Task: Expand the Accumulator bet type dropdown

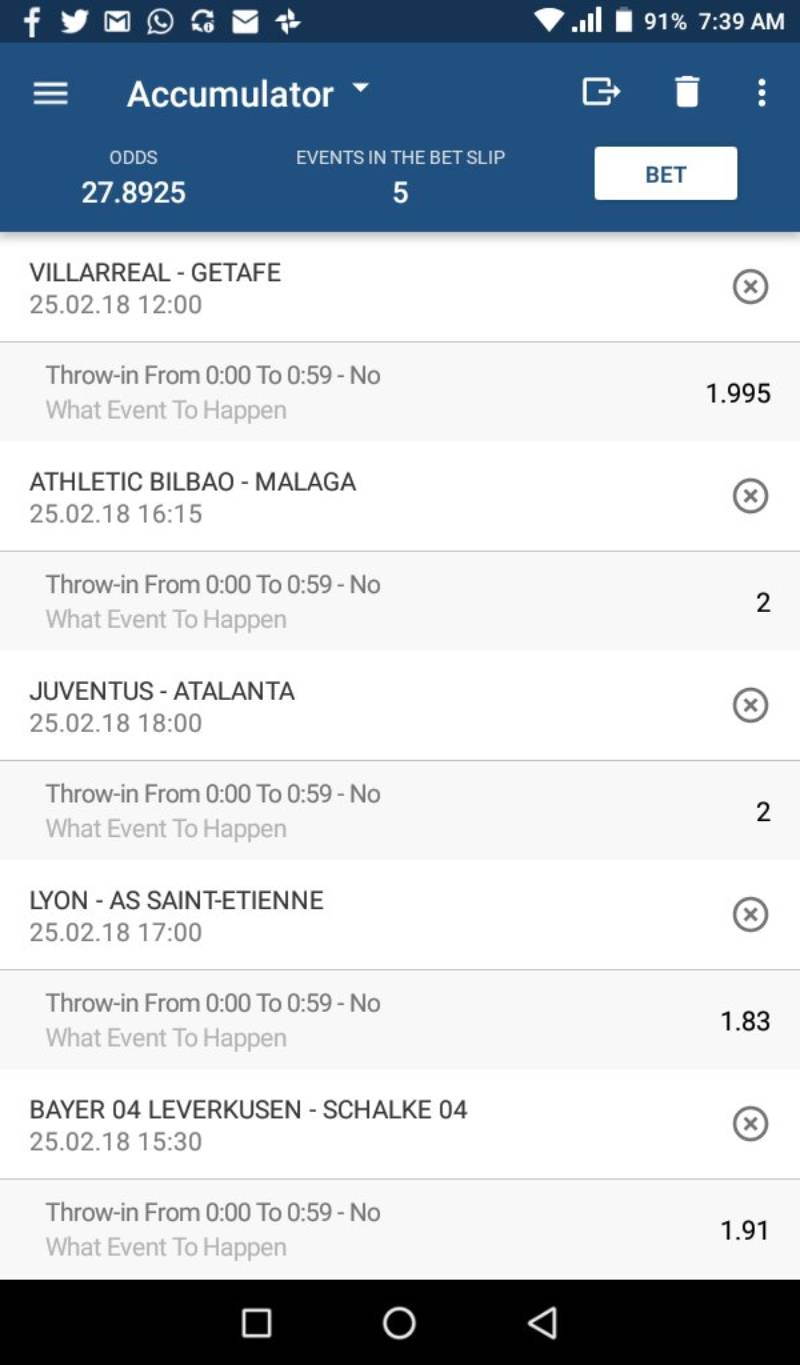Action: [360, 90]
